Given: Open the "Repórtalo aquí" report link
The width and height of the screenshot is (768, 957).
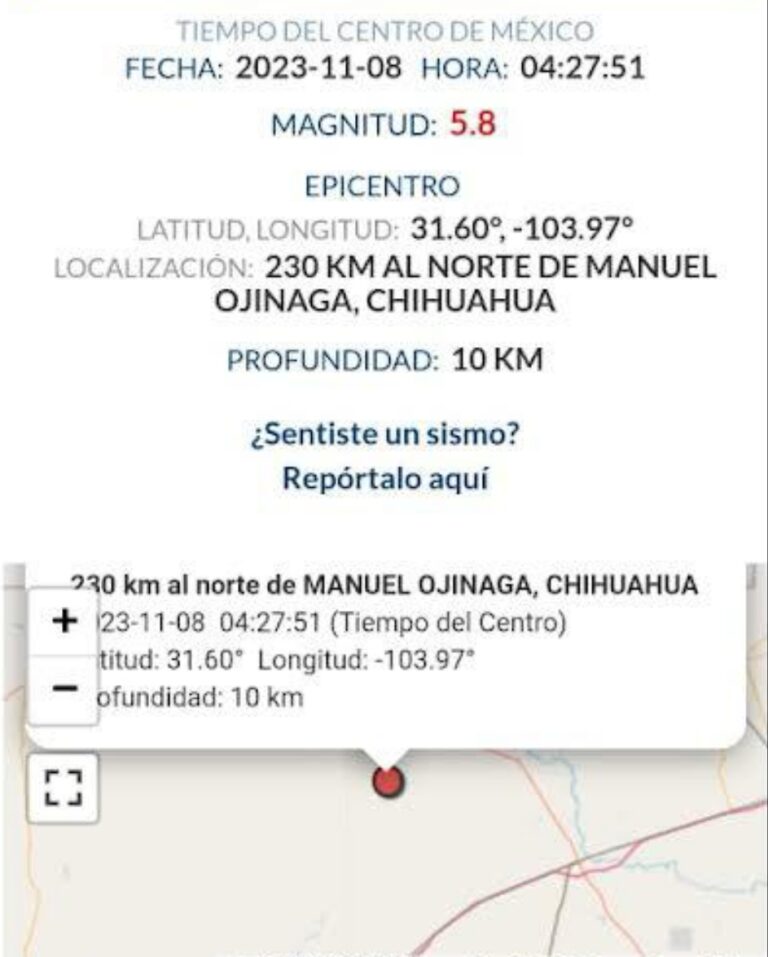Looking at the screenshot, I should (385, 478).
